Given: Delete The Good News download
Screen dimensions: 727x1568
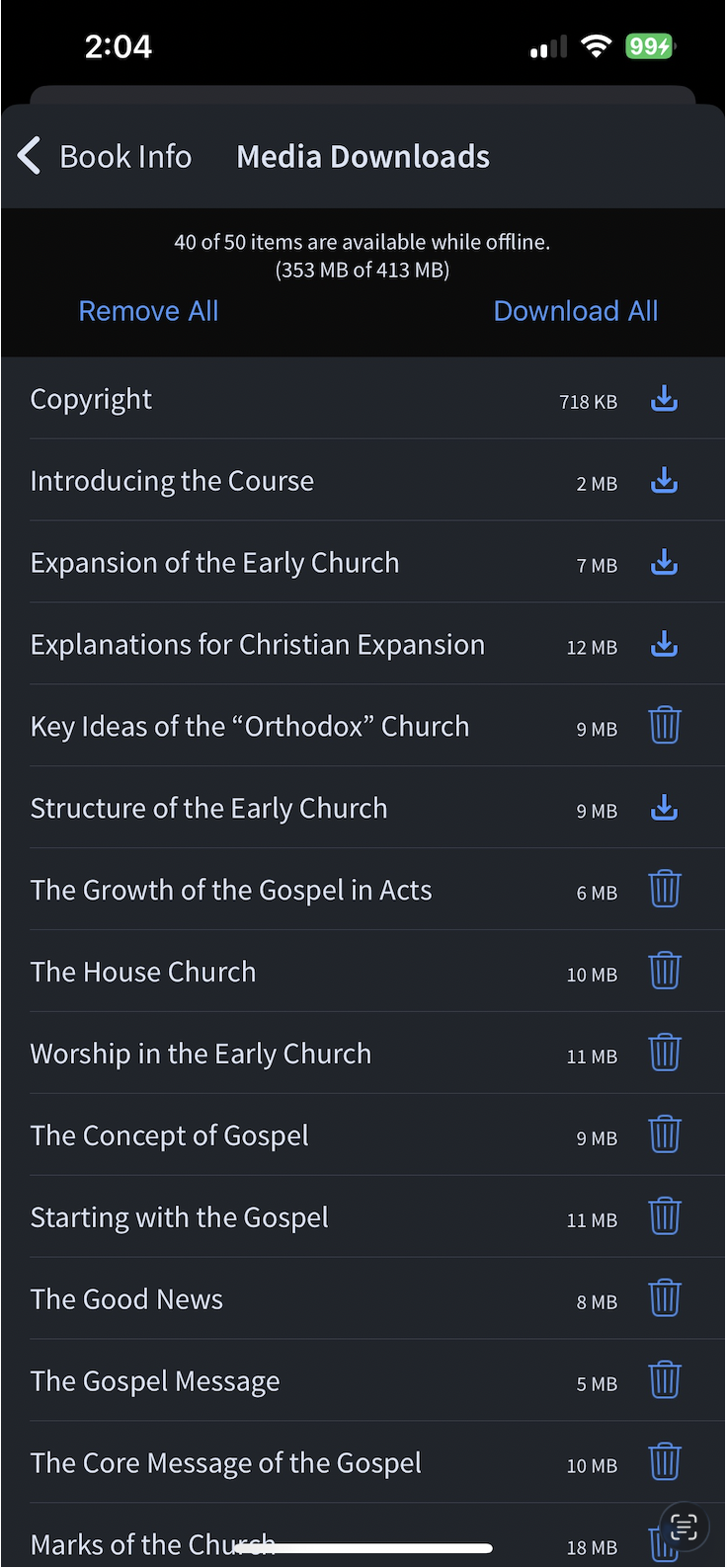Looking at the screenshot, I should click(x=665, y=1299).
